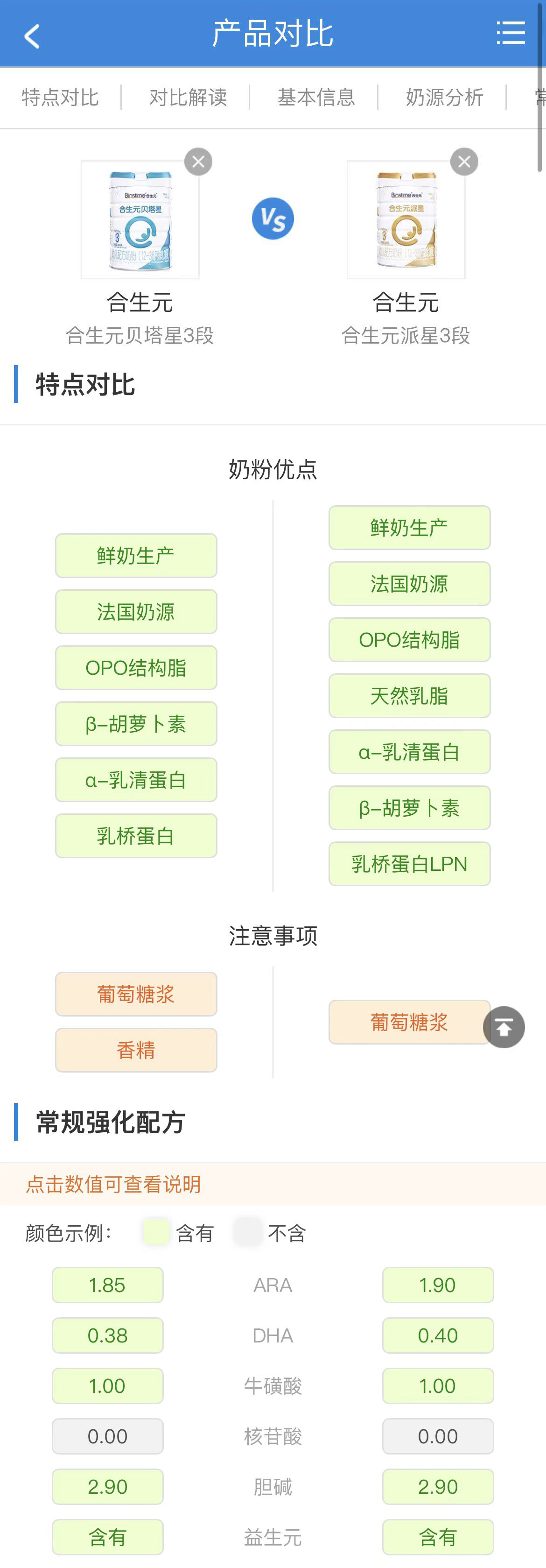The image size is (546, 1568).
Task: View explanation for ARA value 1.90
Action: click(437, 1285)
